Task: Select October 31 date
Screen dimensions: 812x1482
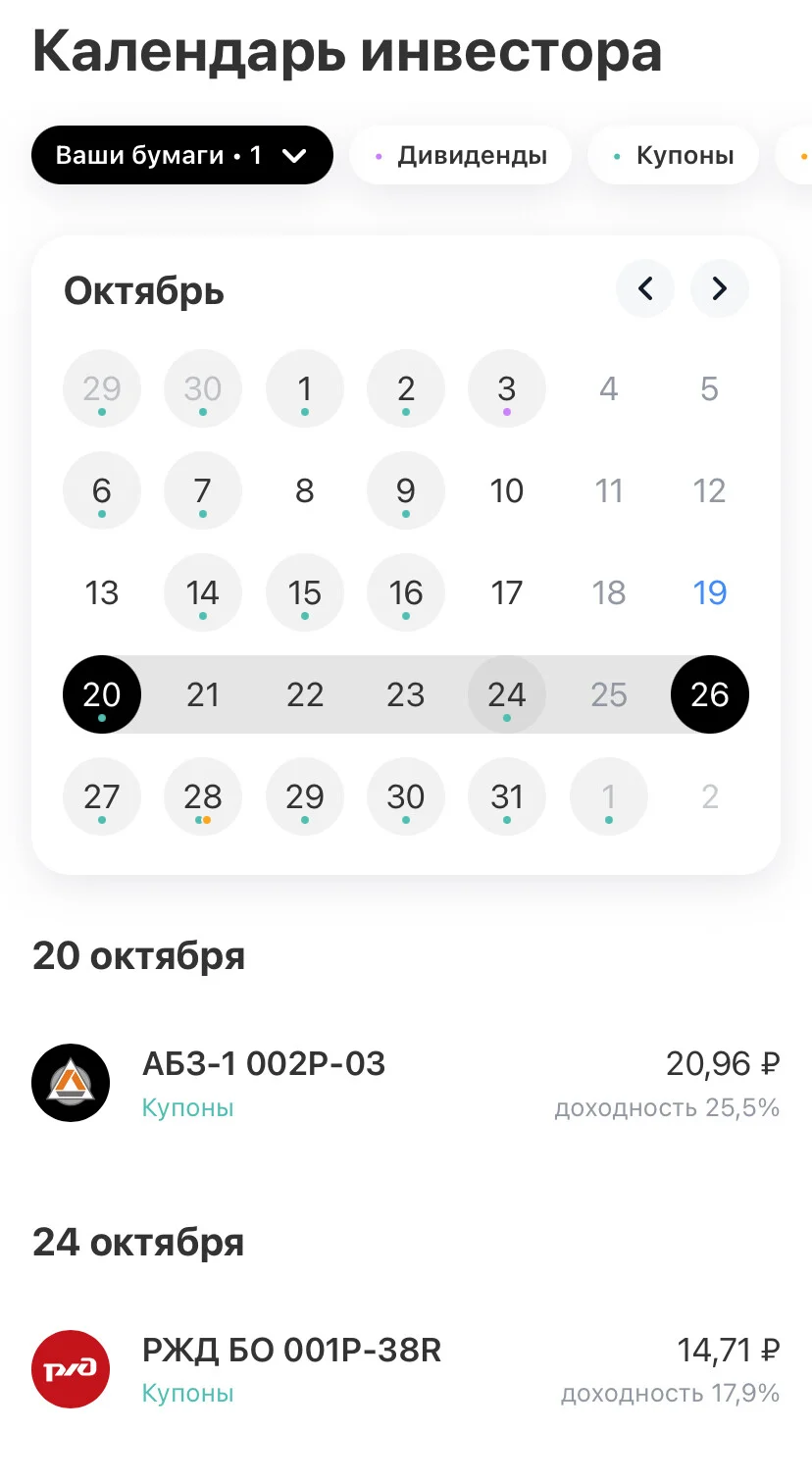Action: [x=507, y=796]
